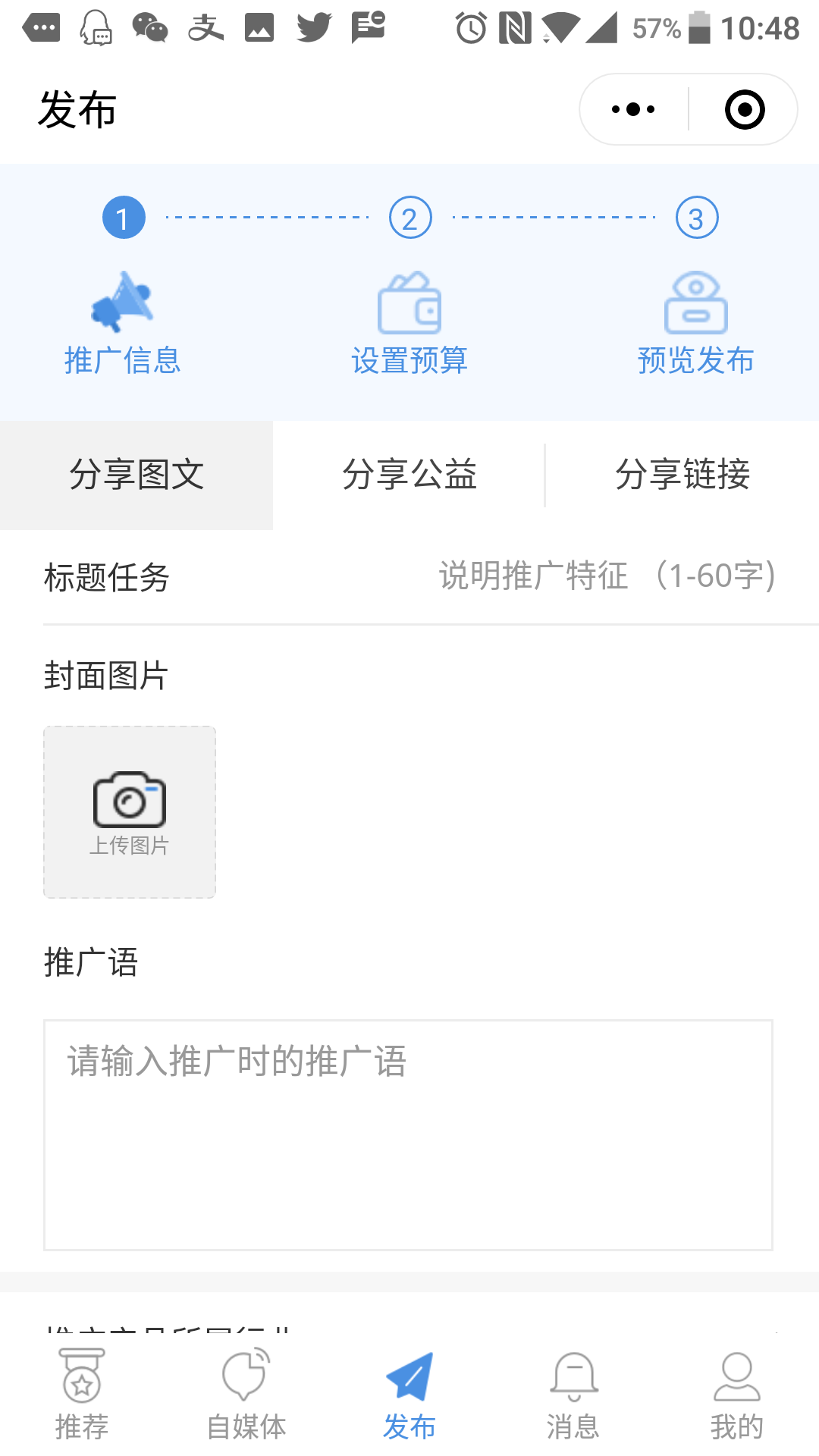Open the mini program more options menu
The image size is (819, 1456).
click(633, 110)
